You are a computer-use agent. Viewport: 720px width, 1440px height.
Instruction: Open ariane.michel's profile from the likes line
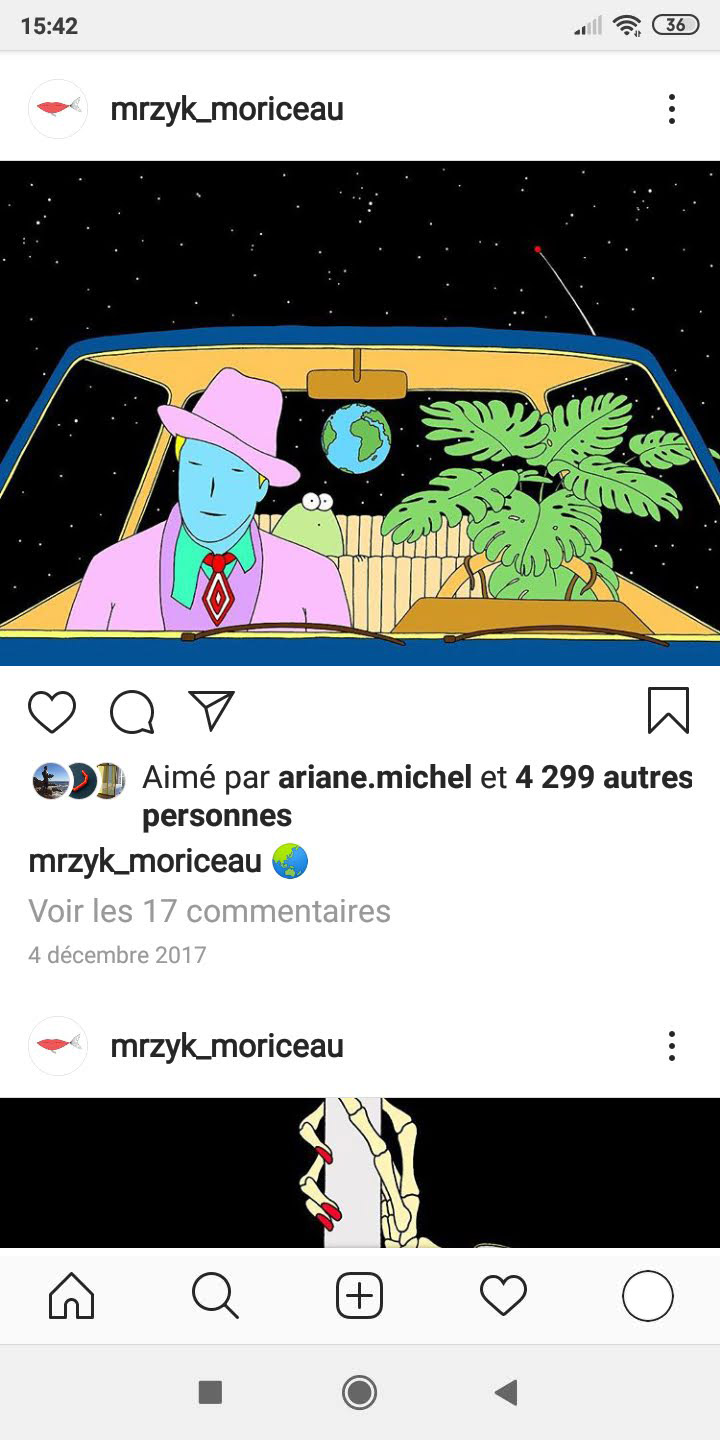point(375,777)
